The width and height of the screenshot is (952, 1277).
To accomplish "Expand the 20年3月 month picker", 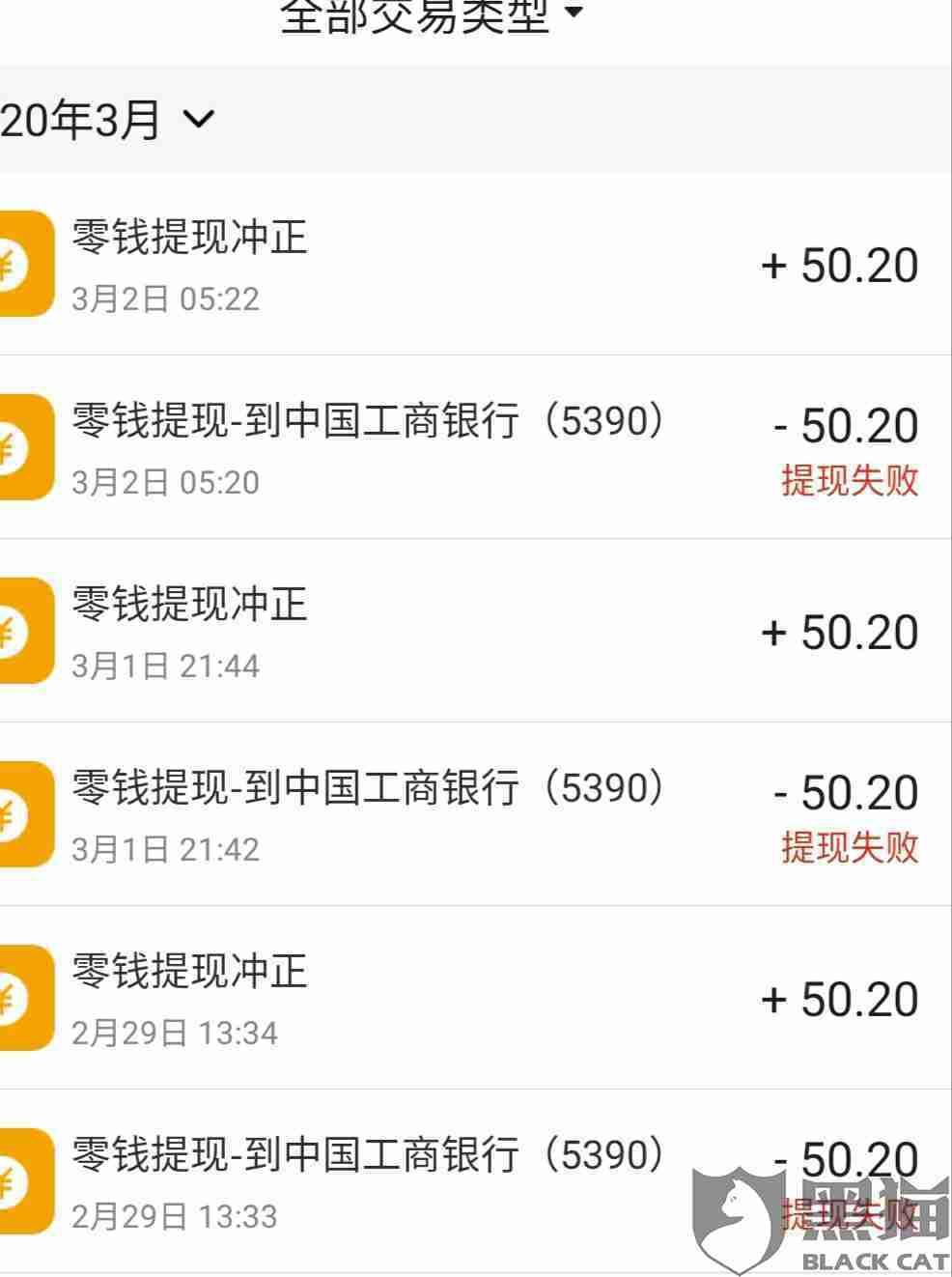I will (x=107, y=120).
